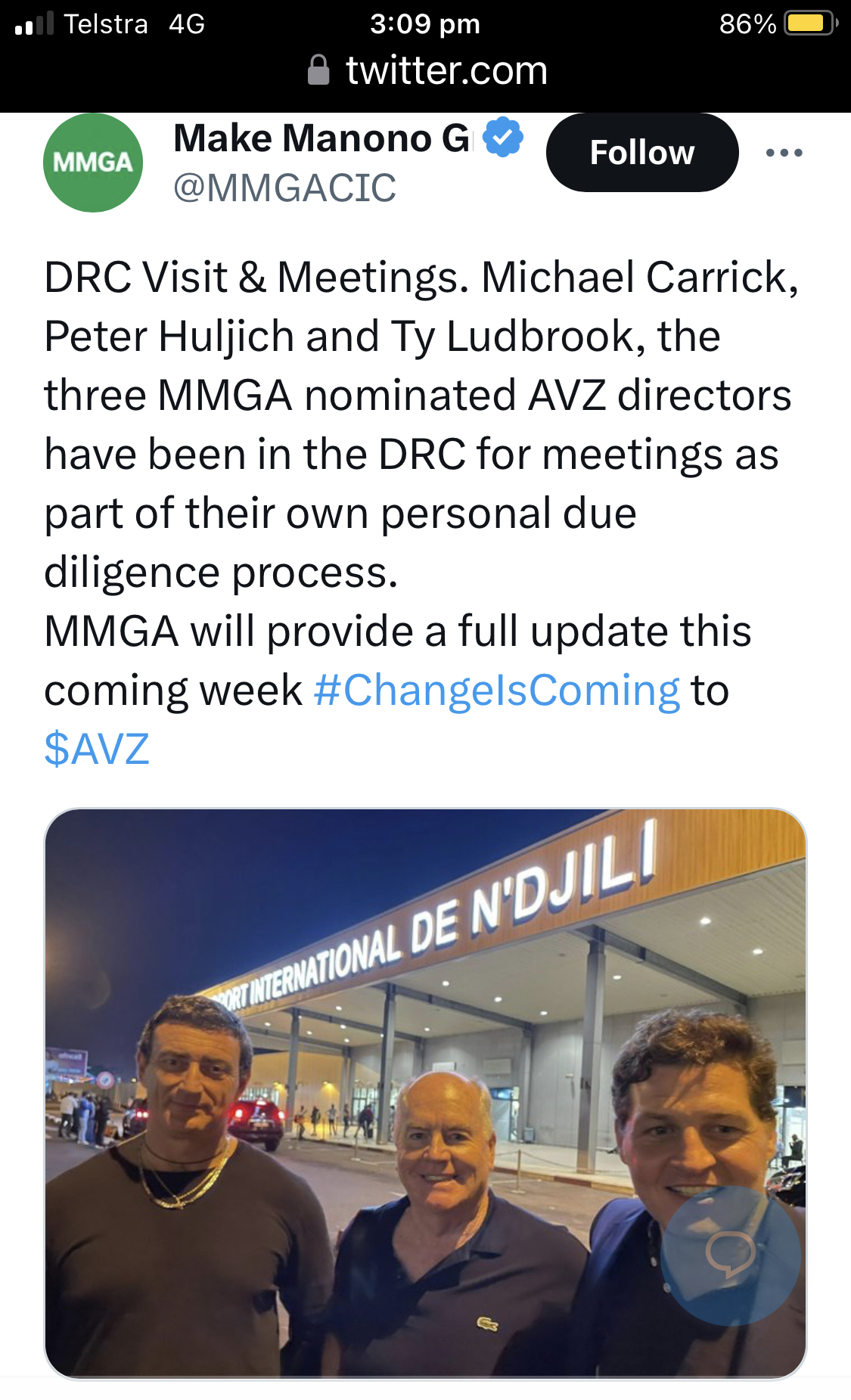Tap the floating reply bubble button

coord(730,1255)
